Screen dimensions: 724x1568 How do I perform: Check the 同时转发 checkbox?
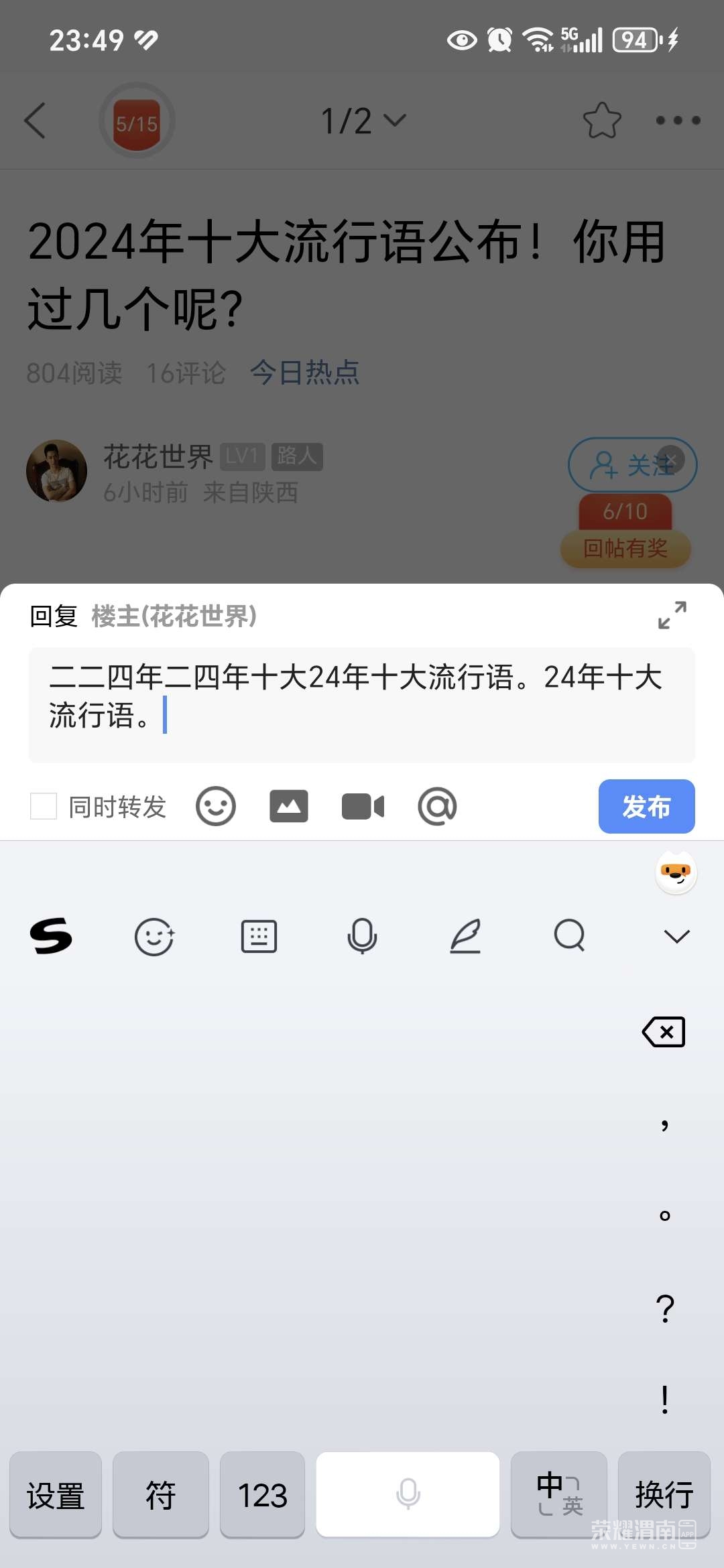(x=44, y=806)
